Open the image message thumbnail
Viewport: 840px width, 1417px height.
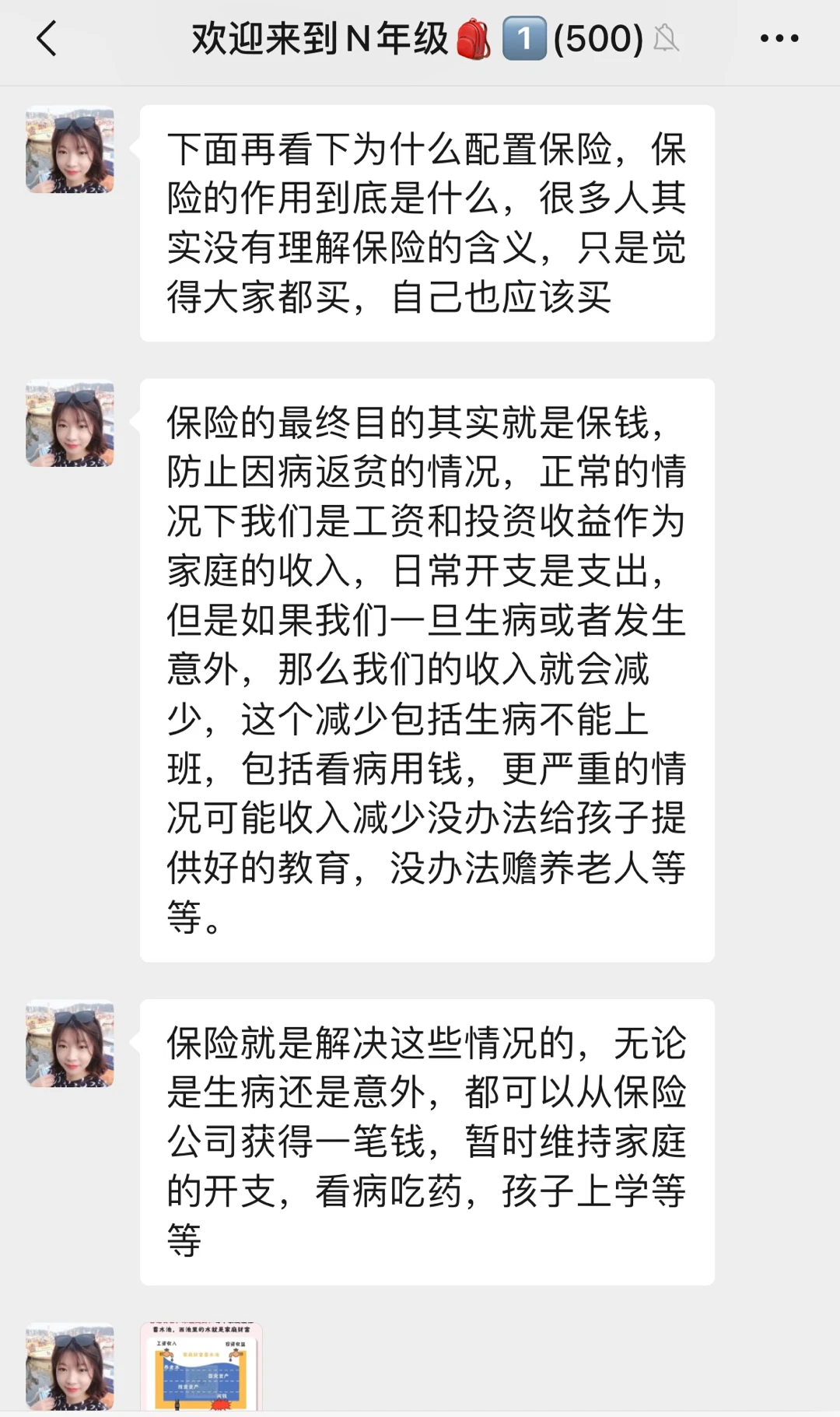pyautogui.click(x=201, y=1366)
